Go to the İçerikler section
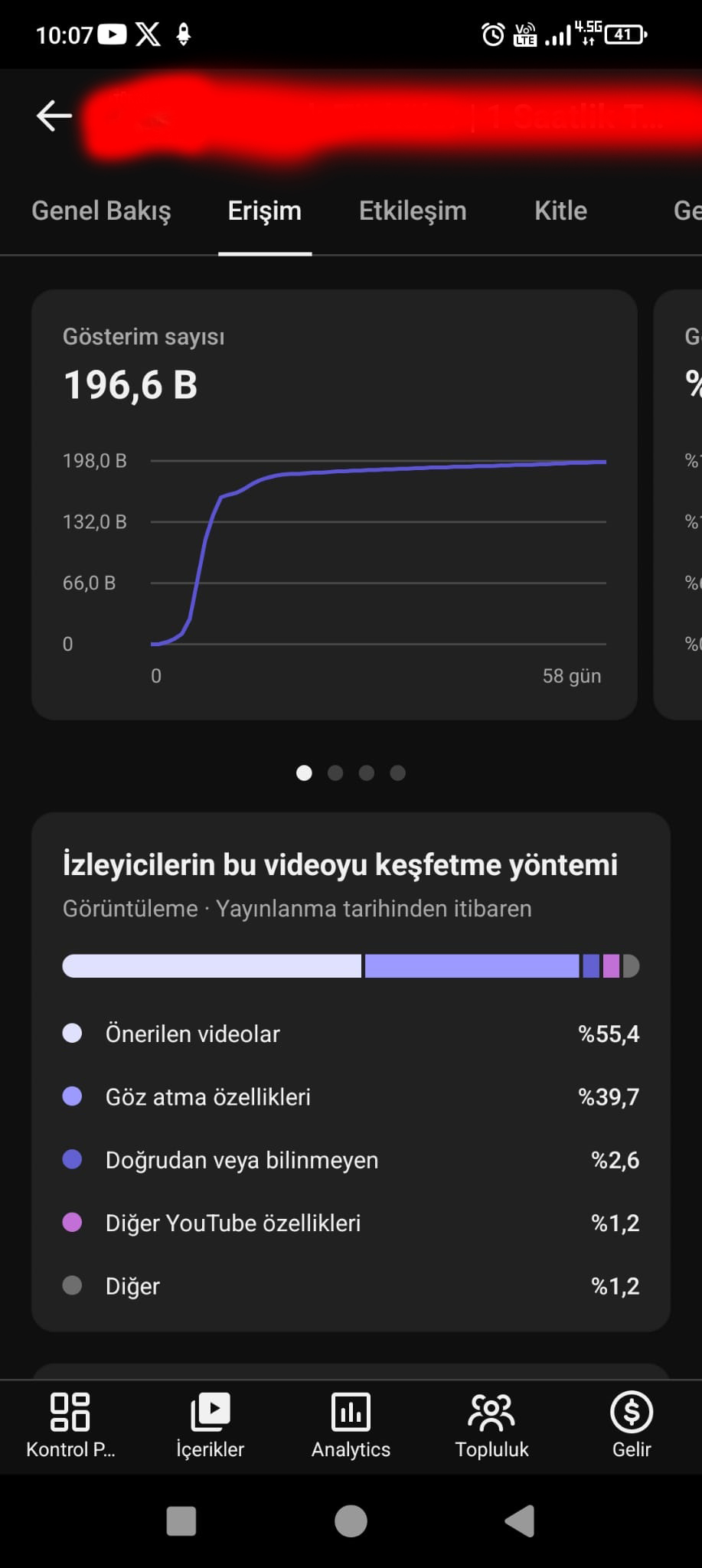 tap(211, 1426)
